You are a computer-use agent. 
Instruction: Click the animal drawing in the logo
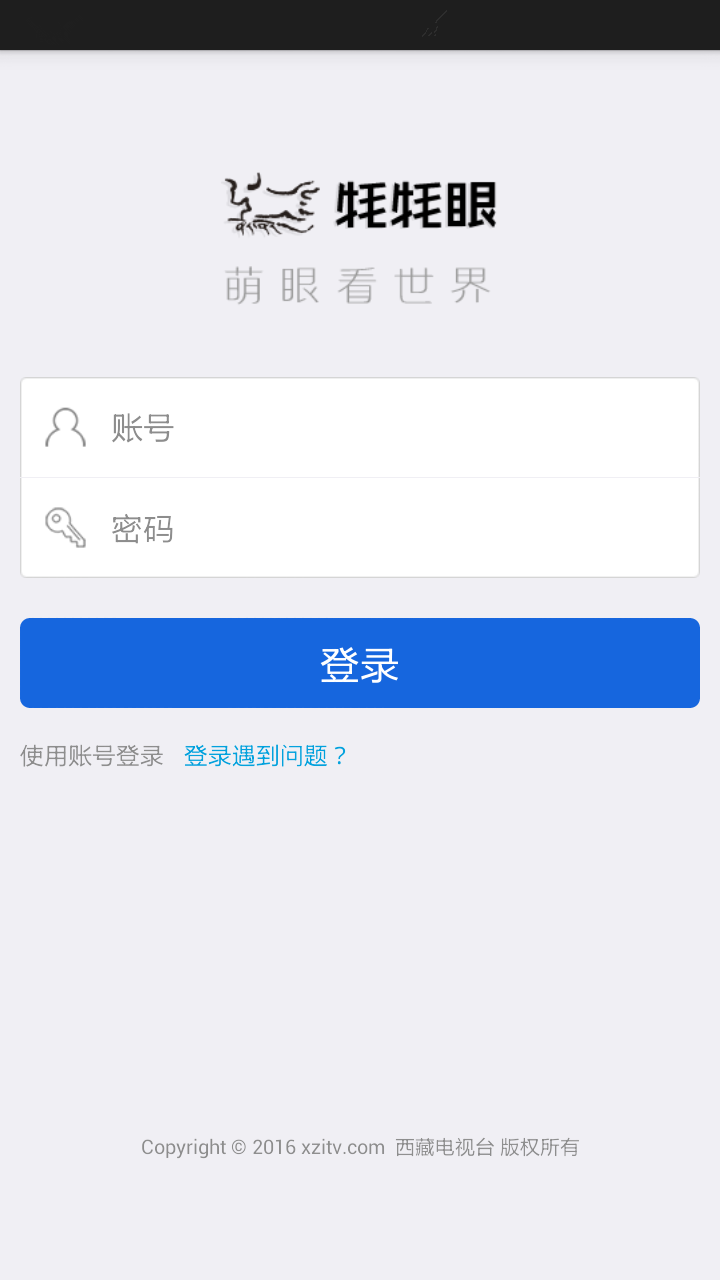(x=270, y=205)
